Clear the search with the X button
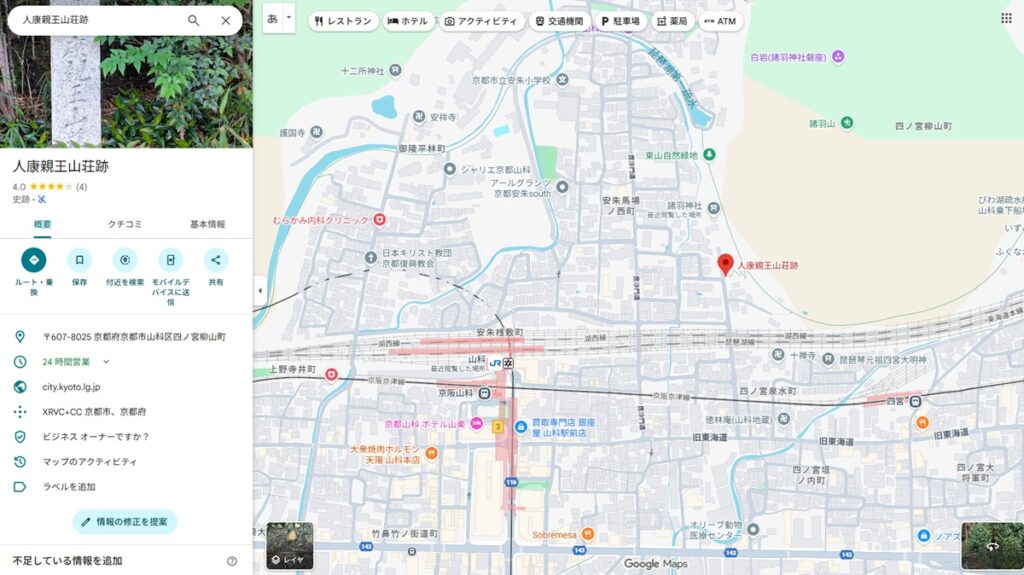Viewport: 1024px width, 575px height. coord(226,20)
